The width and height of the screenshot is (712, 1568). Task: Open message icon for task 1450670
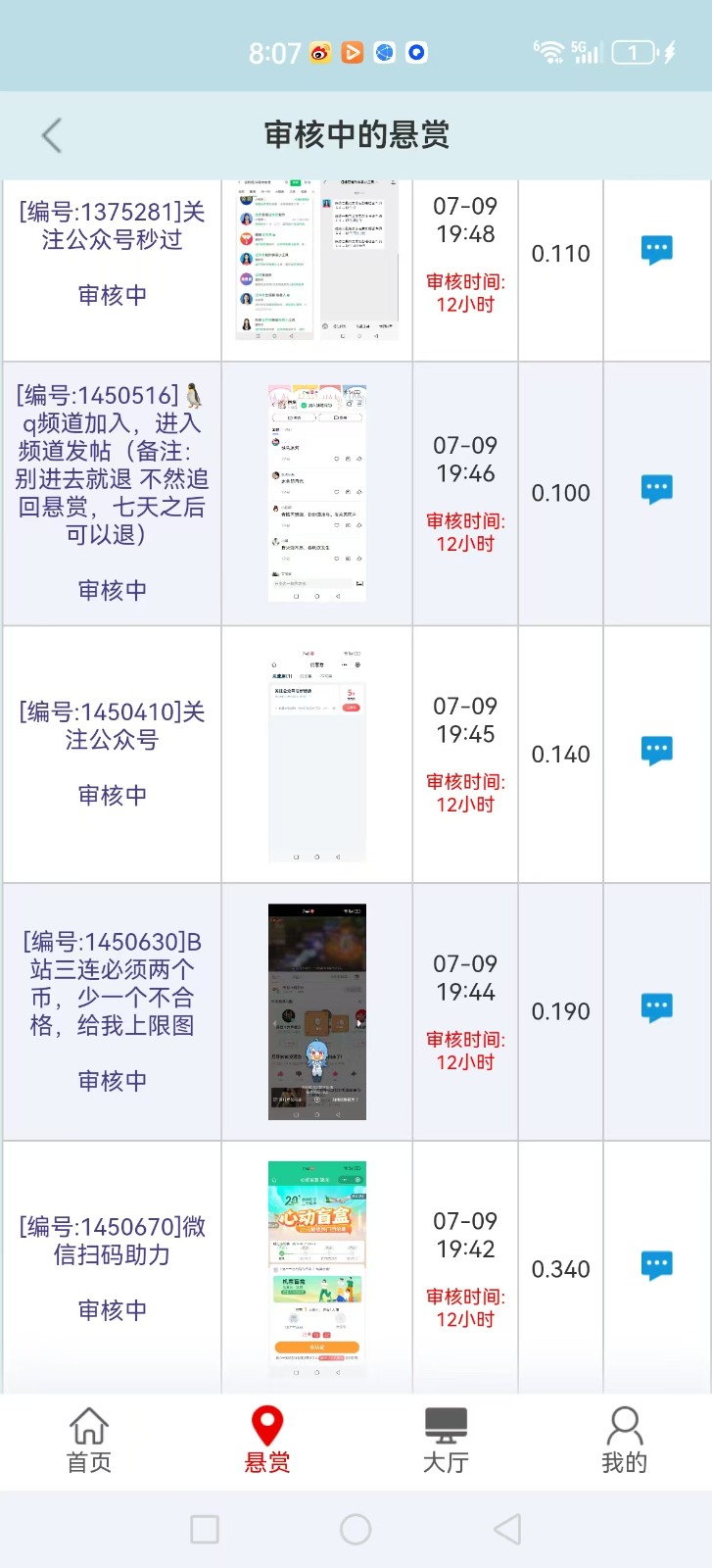[657, 1265]
